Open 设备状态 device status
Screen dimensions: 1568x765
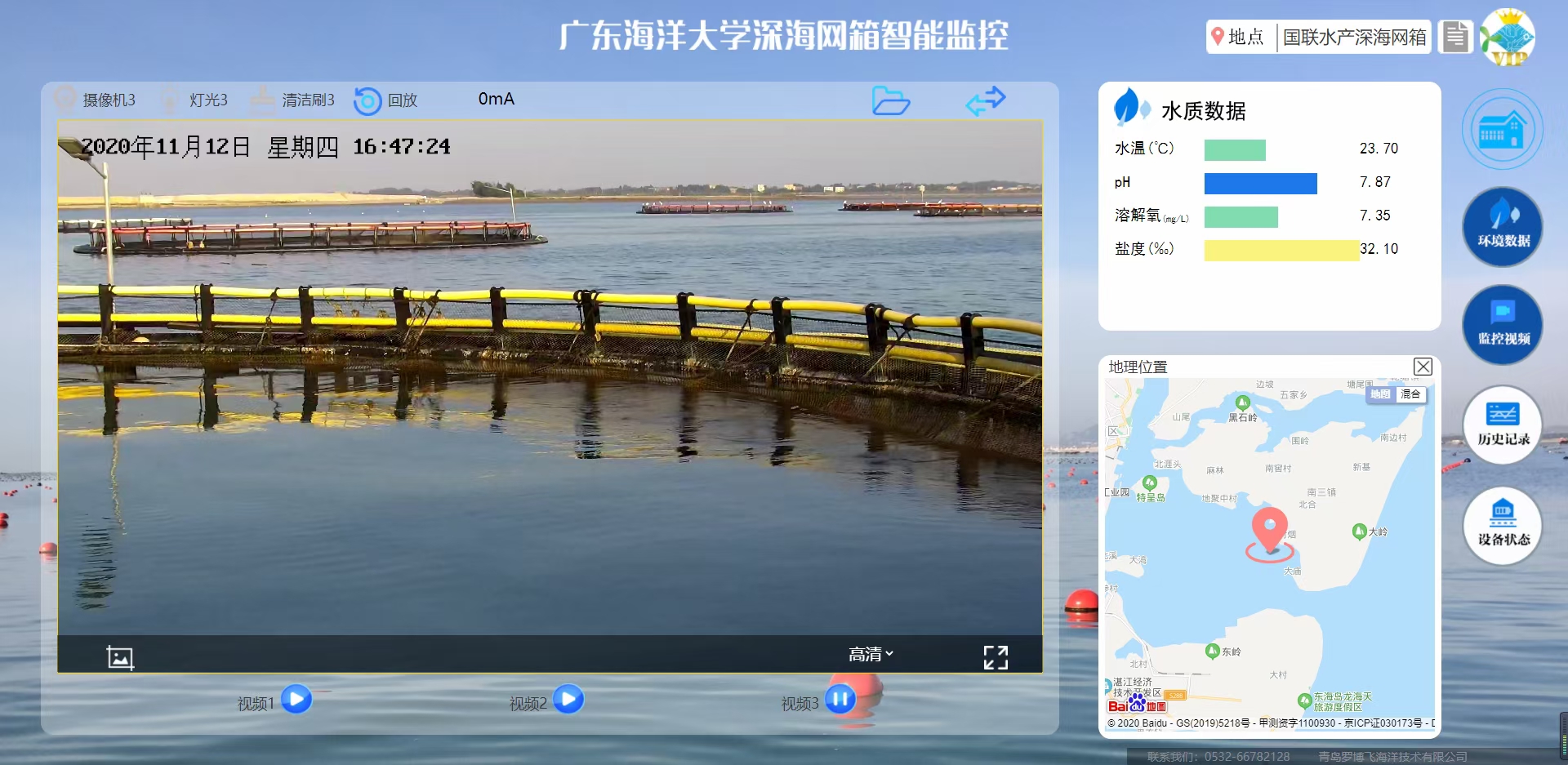pos(1503,526)
